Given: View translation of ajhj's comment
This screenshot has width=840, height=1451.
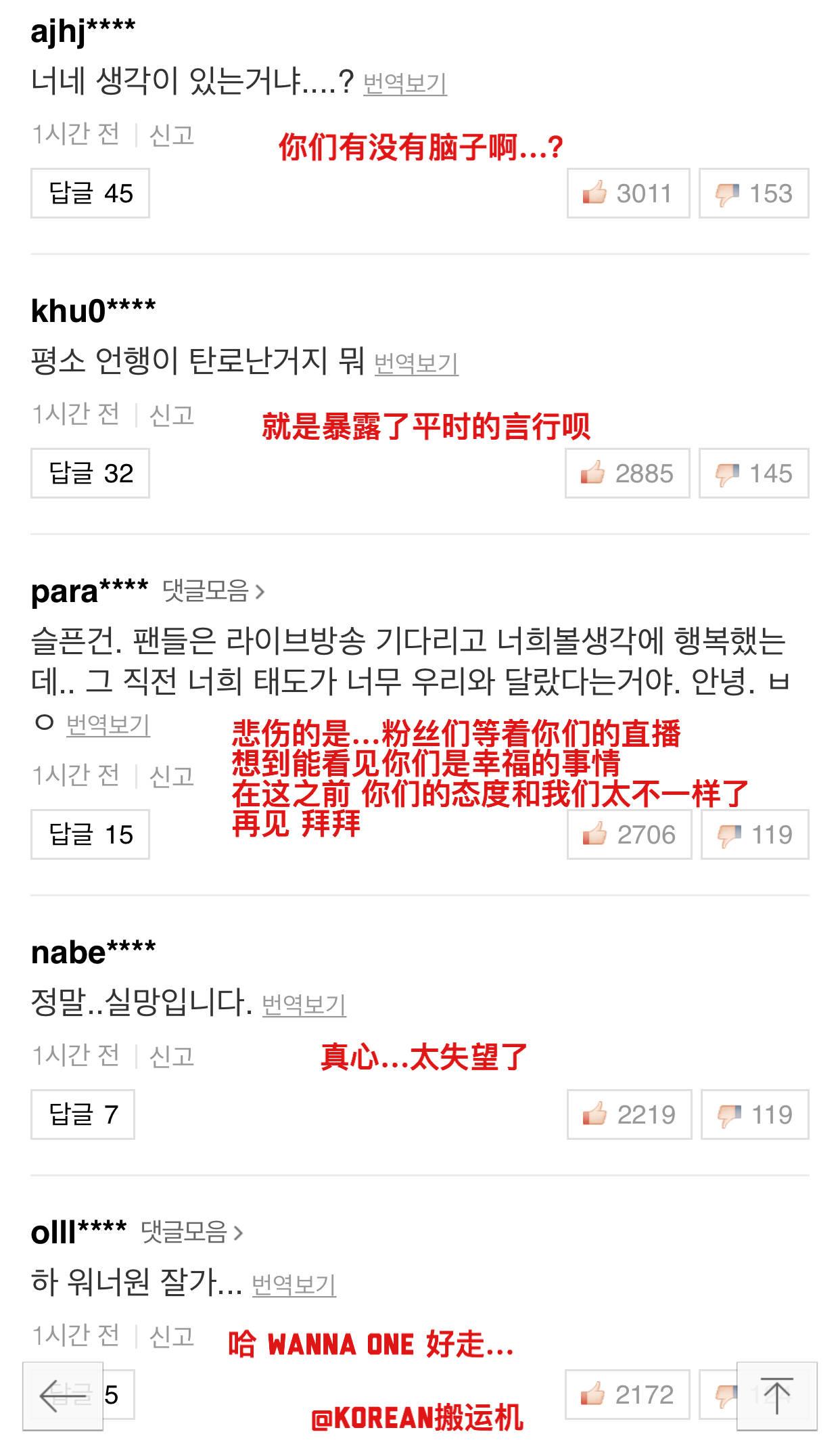Looking at the screenshot, I should (x=405, y=84).
